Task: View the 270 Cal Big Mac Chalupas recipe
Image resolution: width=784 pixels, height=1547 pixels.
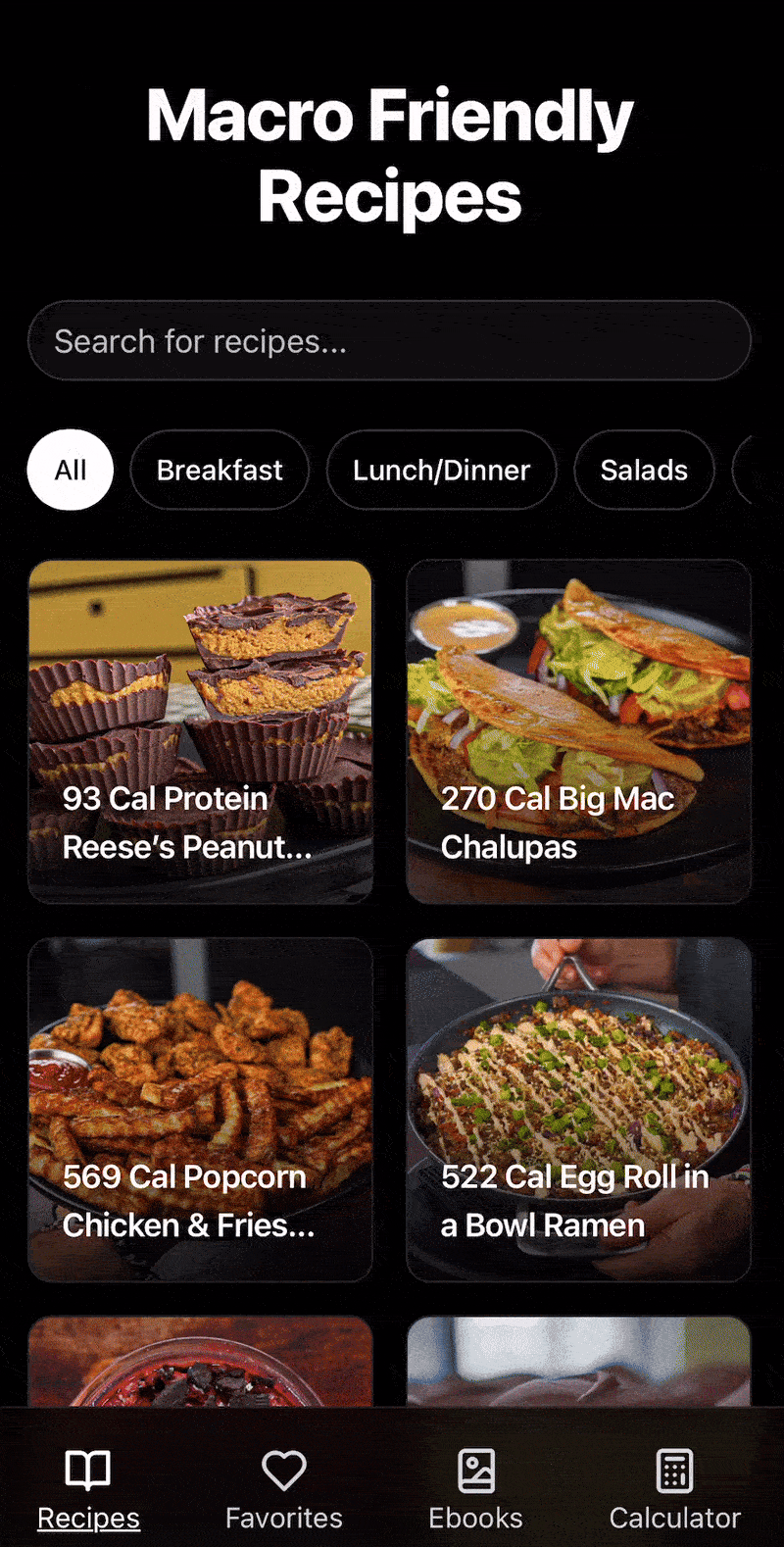Action: pos(578,731)
